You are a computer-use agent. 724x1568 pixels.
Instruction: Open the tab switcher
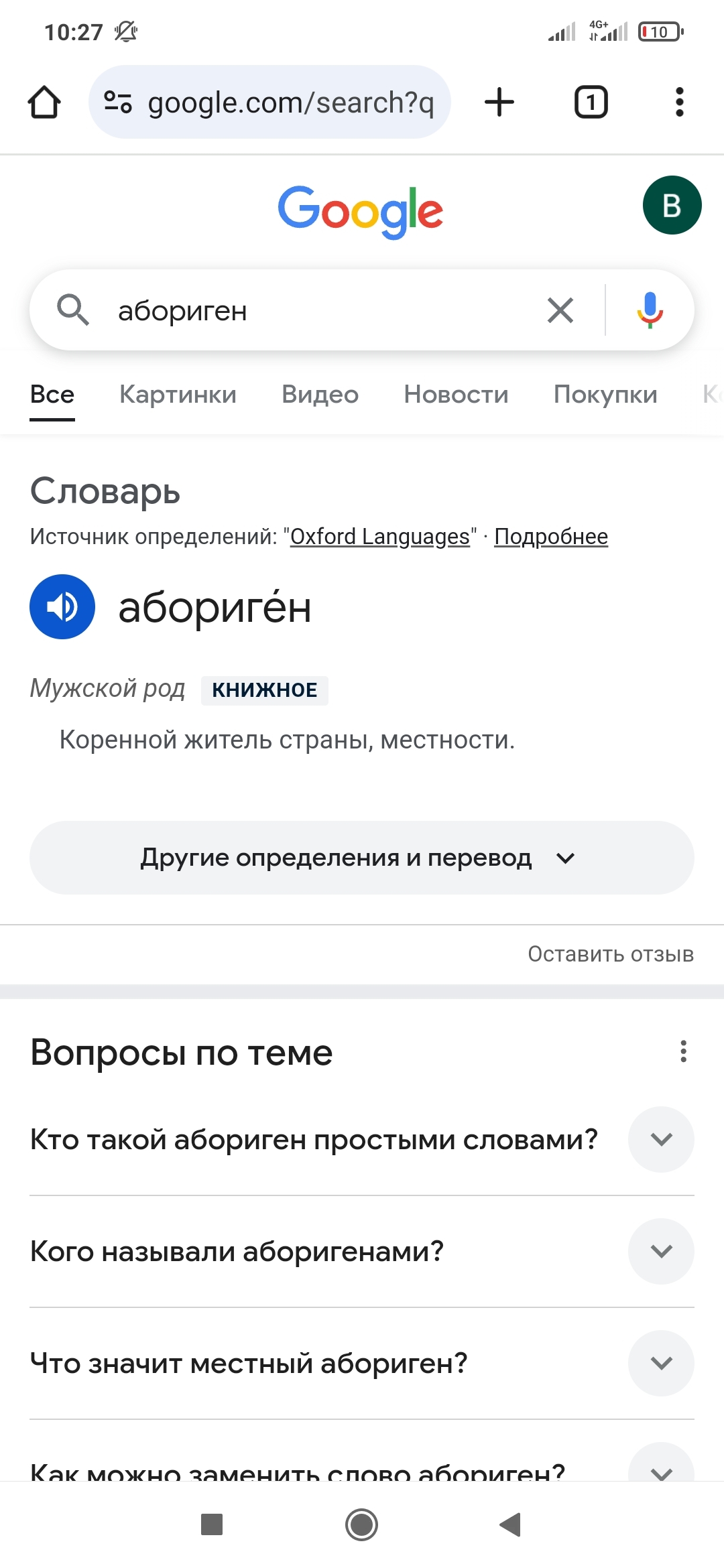click(591, 103)
